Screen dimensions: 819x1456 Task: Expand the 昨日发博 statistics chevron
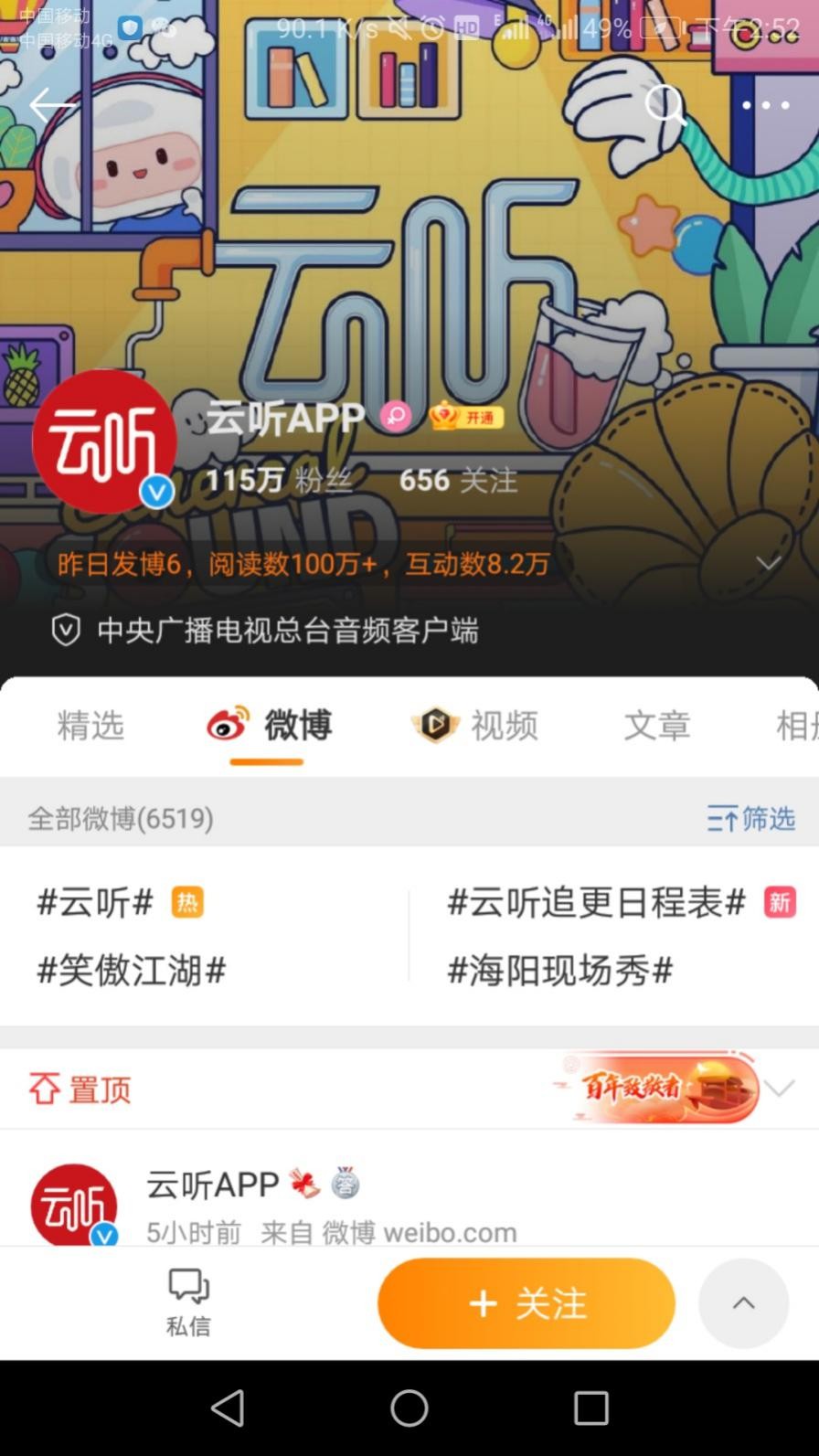[767, 563]
